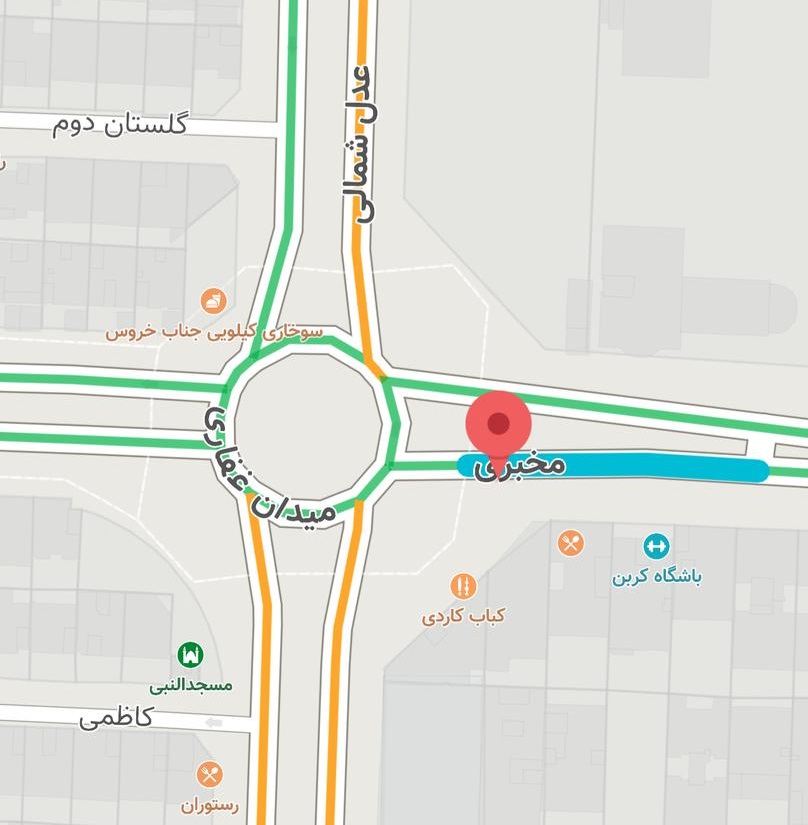The width and height of the screenshot is (808, 825).
Task: Open the رستوران marker near کاظمی street
Action: coord(209,775)
